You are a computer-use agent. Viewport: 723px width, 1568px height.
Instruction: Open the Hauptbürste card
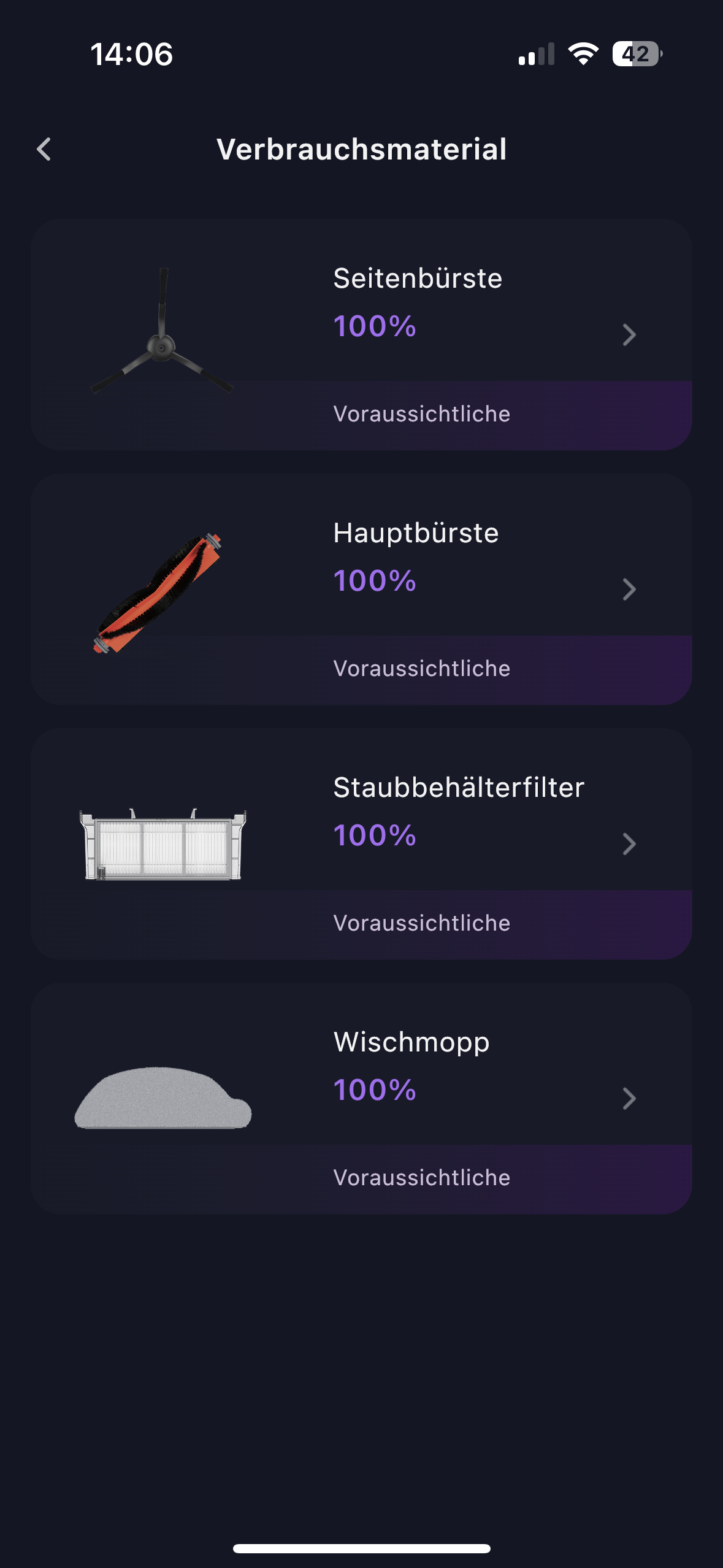click(362, 590)
